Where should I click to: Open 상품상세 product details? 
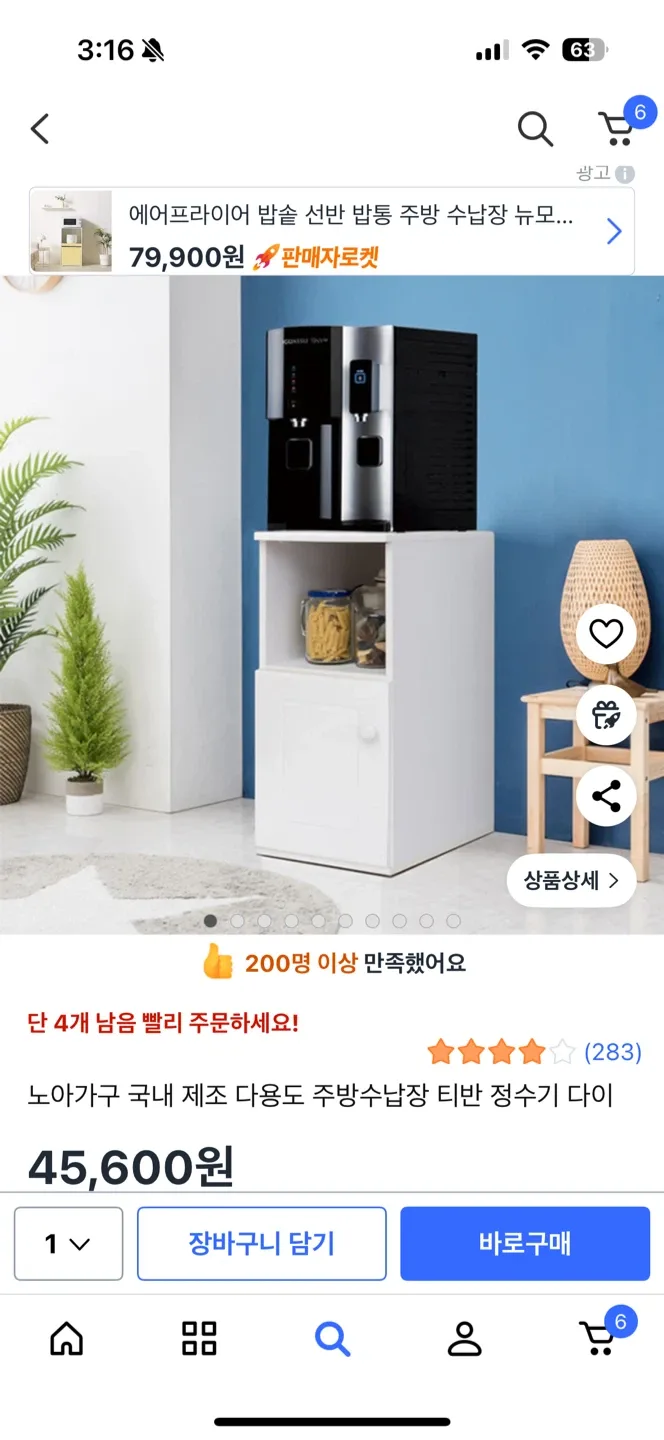(571, 881)
